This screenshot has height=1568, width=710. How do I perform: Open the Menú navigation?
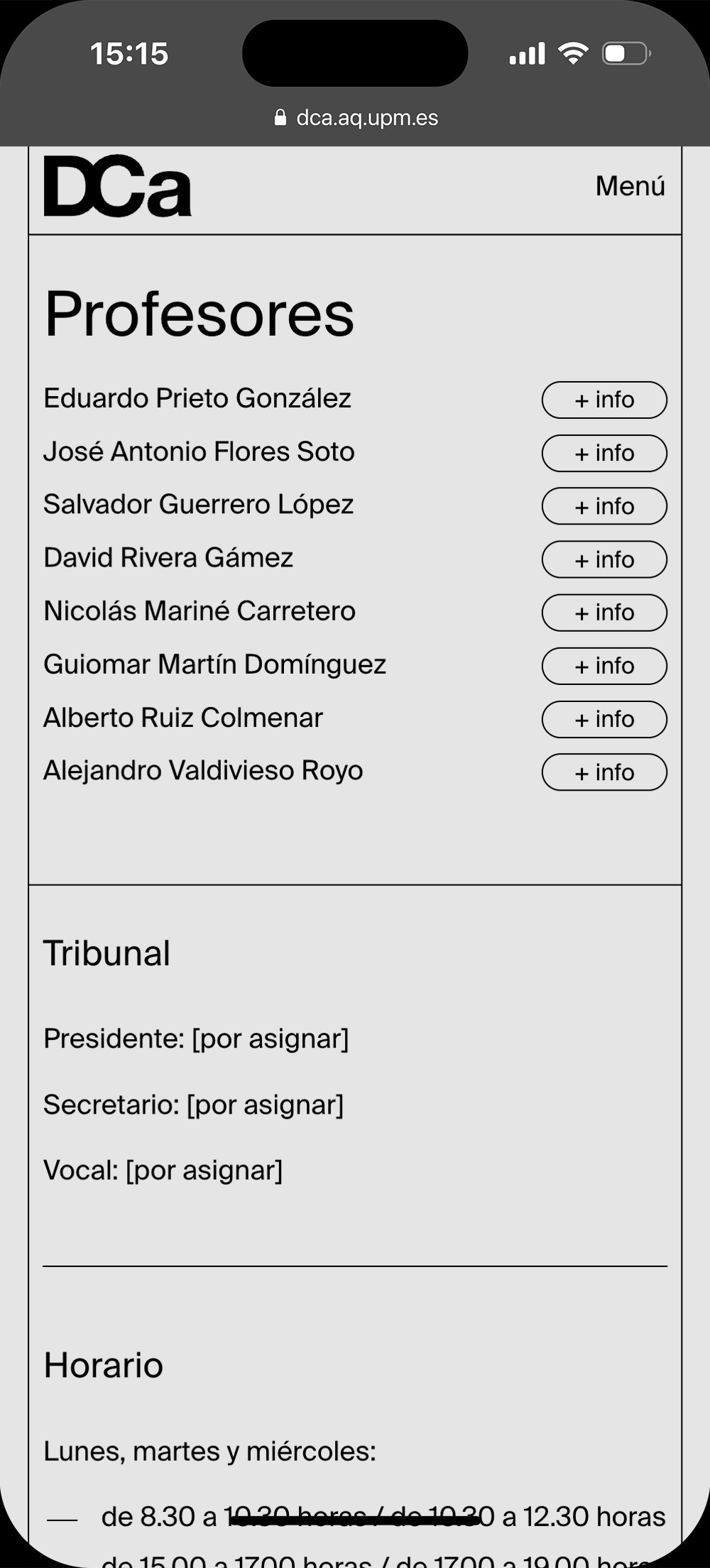630,186
